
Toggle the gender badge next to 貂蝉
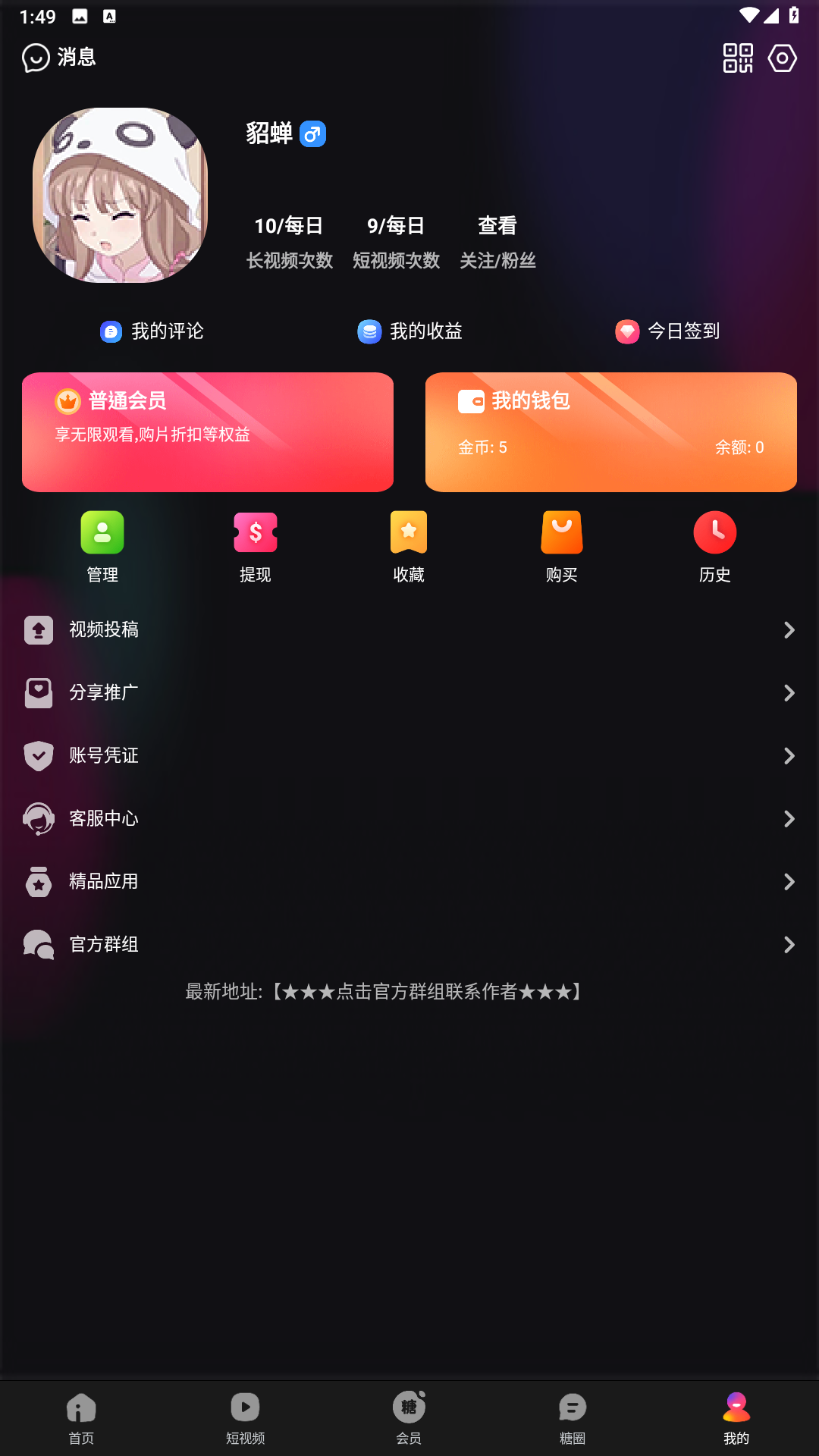point(313,133)
